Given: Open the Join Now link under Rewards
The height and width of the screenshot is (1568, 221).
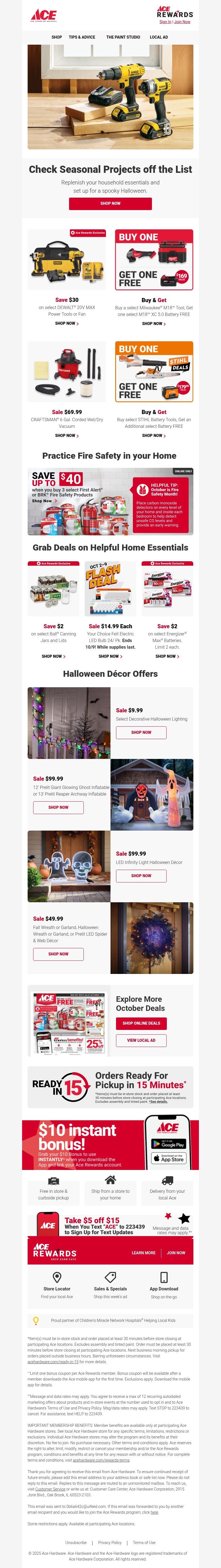Looking at the screenshot, I should point(182,22).
